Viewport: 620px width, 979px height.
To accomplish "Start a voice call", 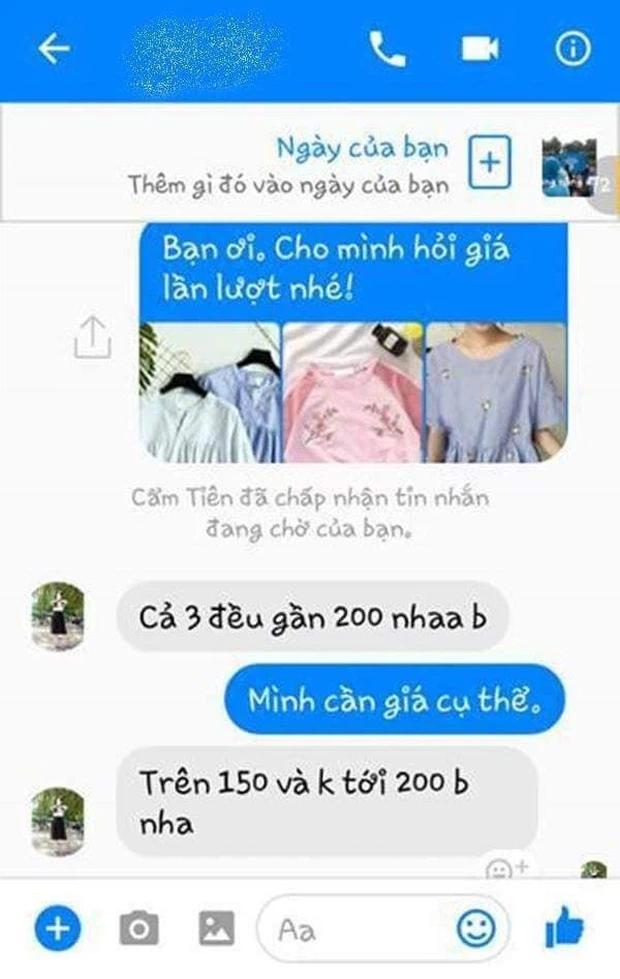I will pyautogui.click(x=387, y=49).
